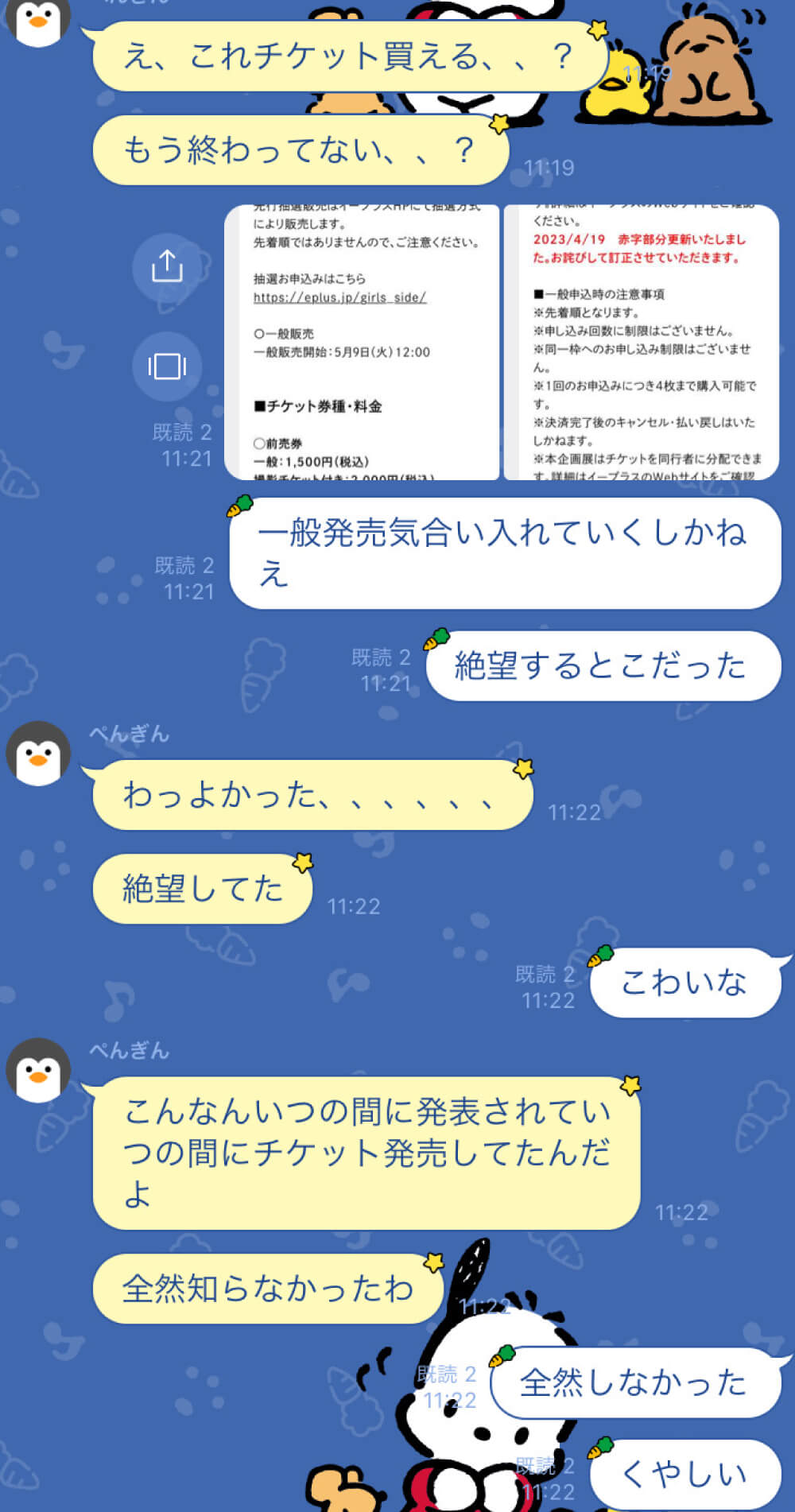Open the screenshot showing 一般販売開始 5月9日
Viewport: 795px width, 1512px height.
(362, 343)
